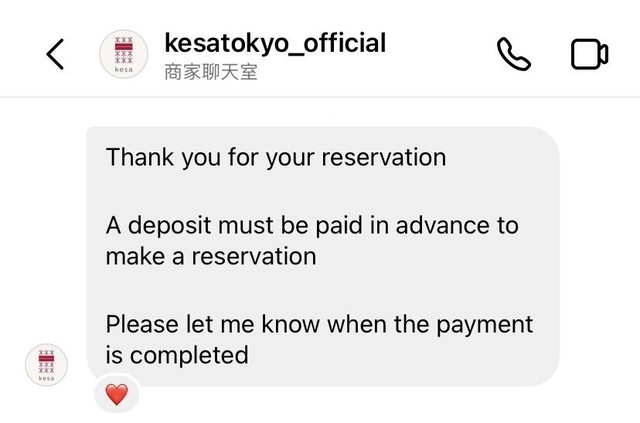Open kesatokyo_official profile from header name
Image resolution: width=640 pixels, height=423 pixels.
(274, 43)
